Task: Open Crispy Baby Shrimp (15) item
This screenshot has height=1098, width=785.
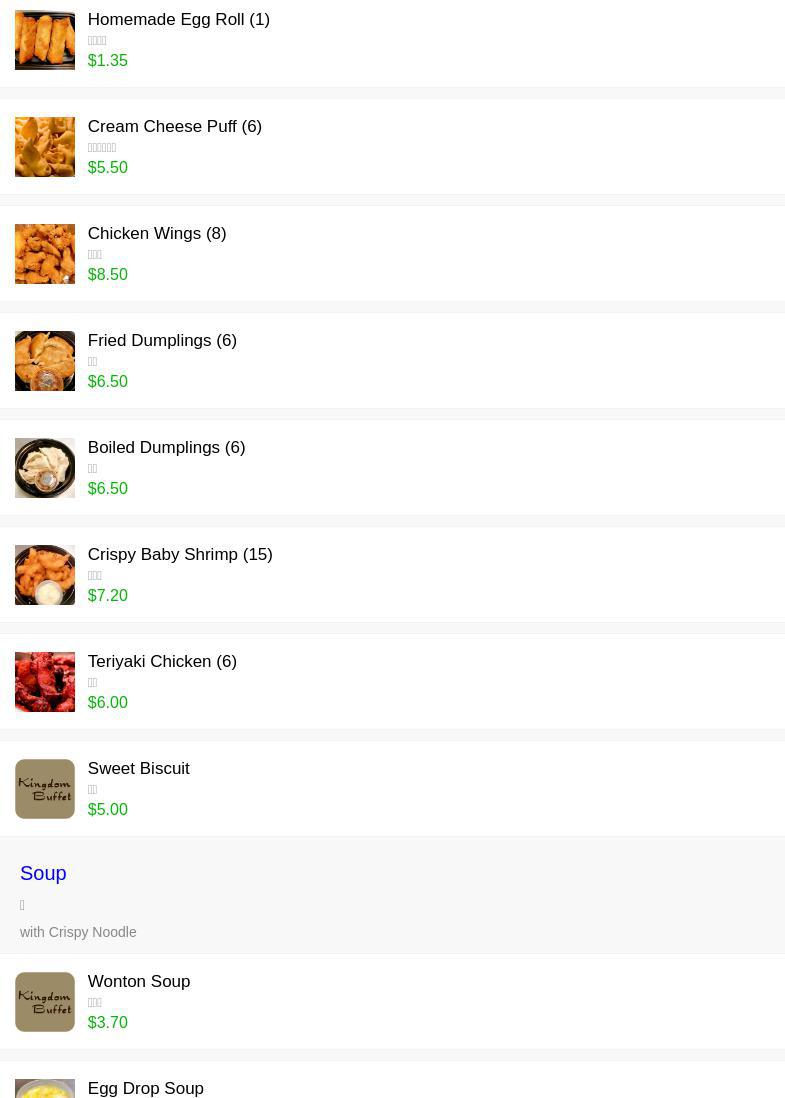Action: [179, 555]
